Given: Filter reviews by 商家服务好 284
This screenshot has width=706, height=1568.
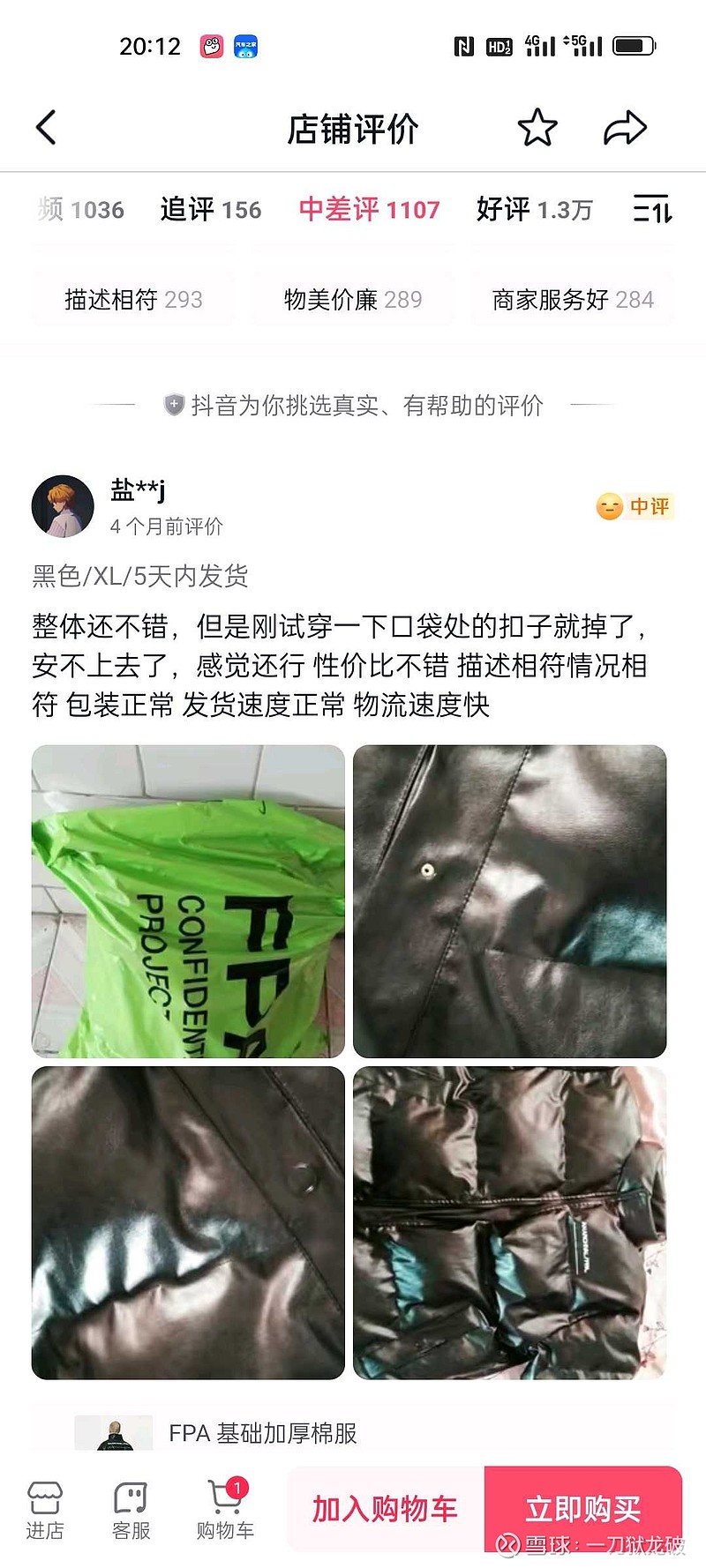Looking at the screenshot, I should click(573, 300).
